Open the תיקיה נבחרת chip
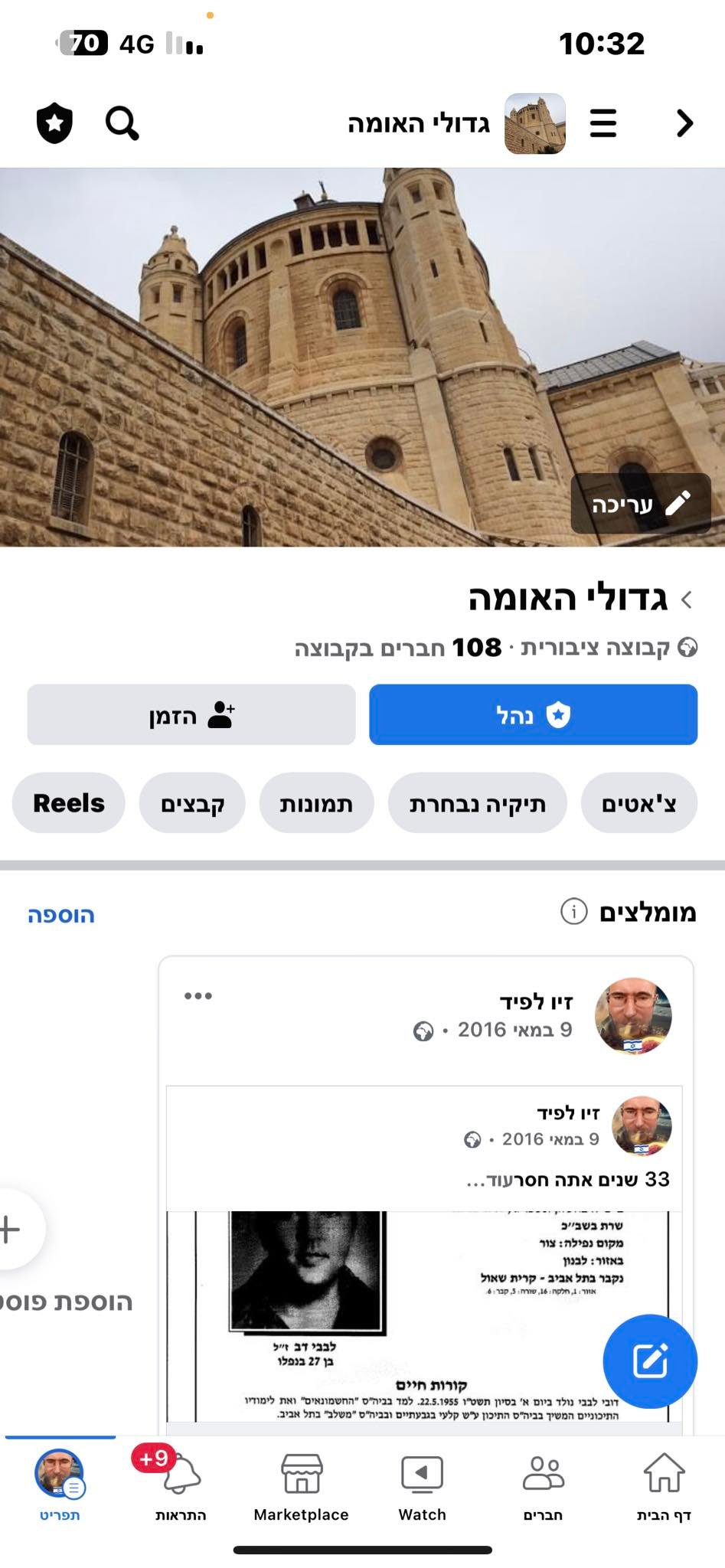725x1568 pixels. [477, 803]
